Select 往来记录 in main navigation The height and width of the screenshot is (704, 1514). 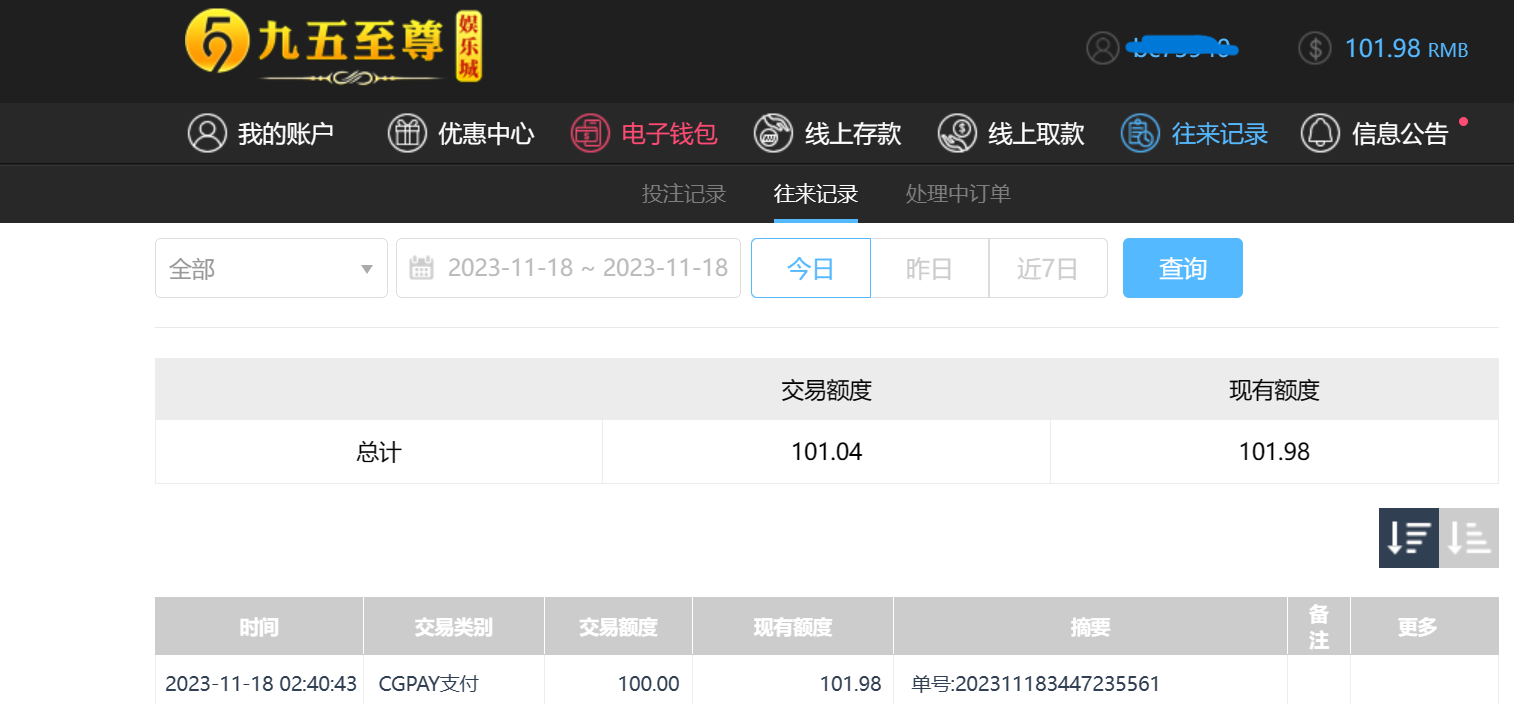[x=1195, y=133]
